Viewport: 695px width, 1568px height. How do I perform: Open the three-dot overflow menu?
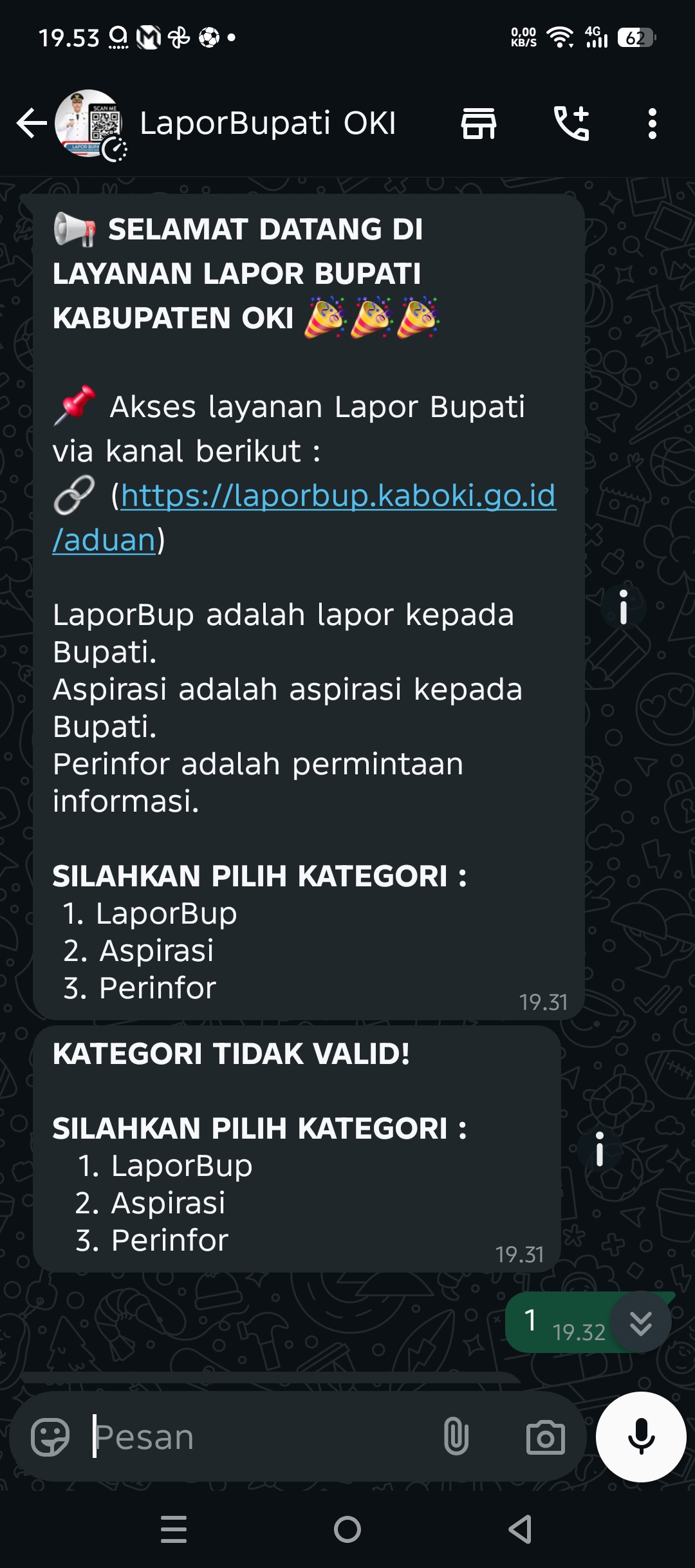point(652,124)
